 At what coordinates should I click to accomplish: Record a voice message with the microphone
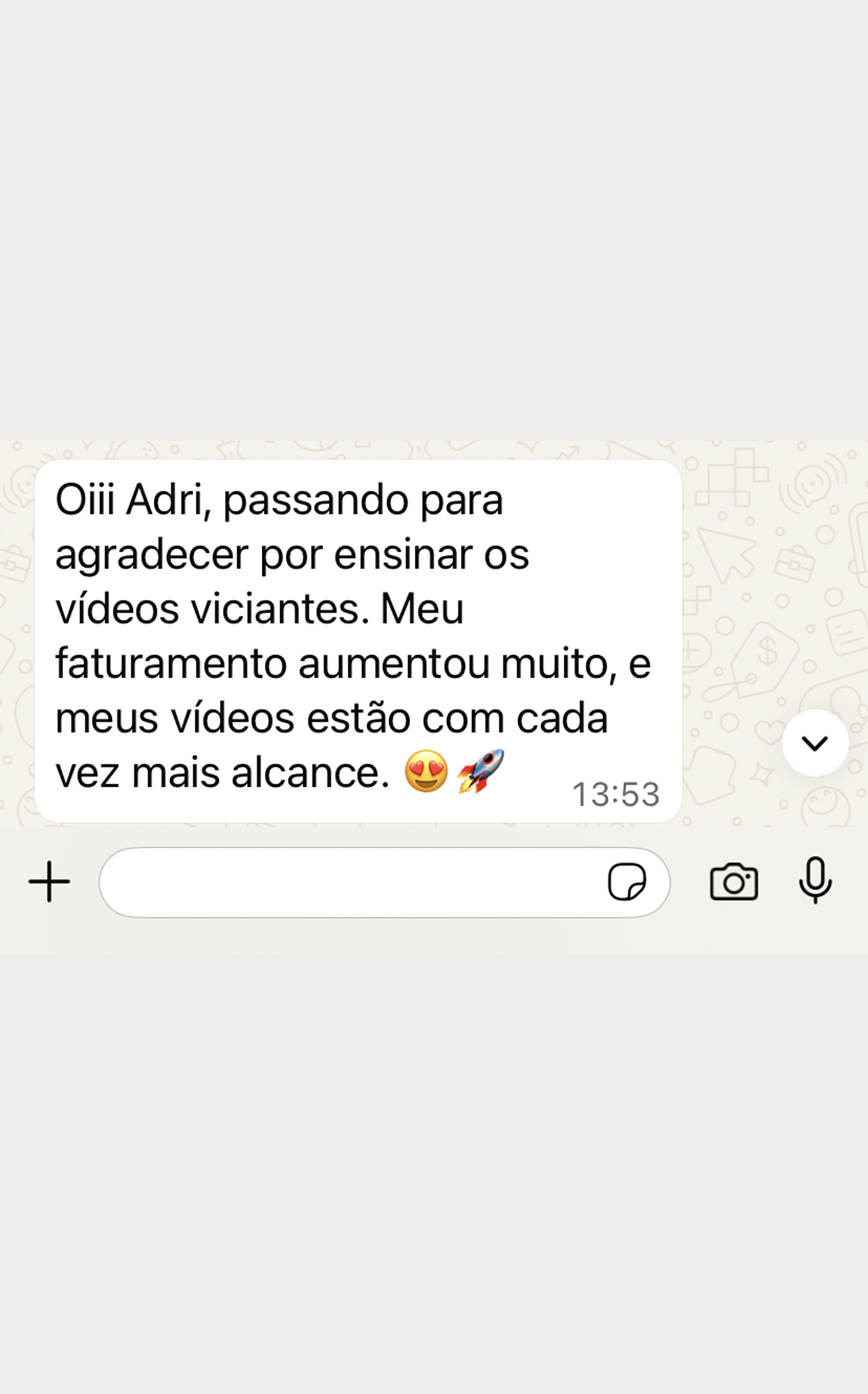click(815, 880)
